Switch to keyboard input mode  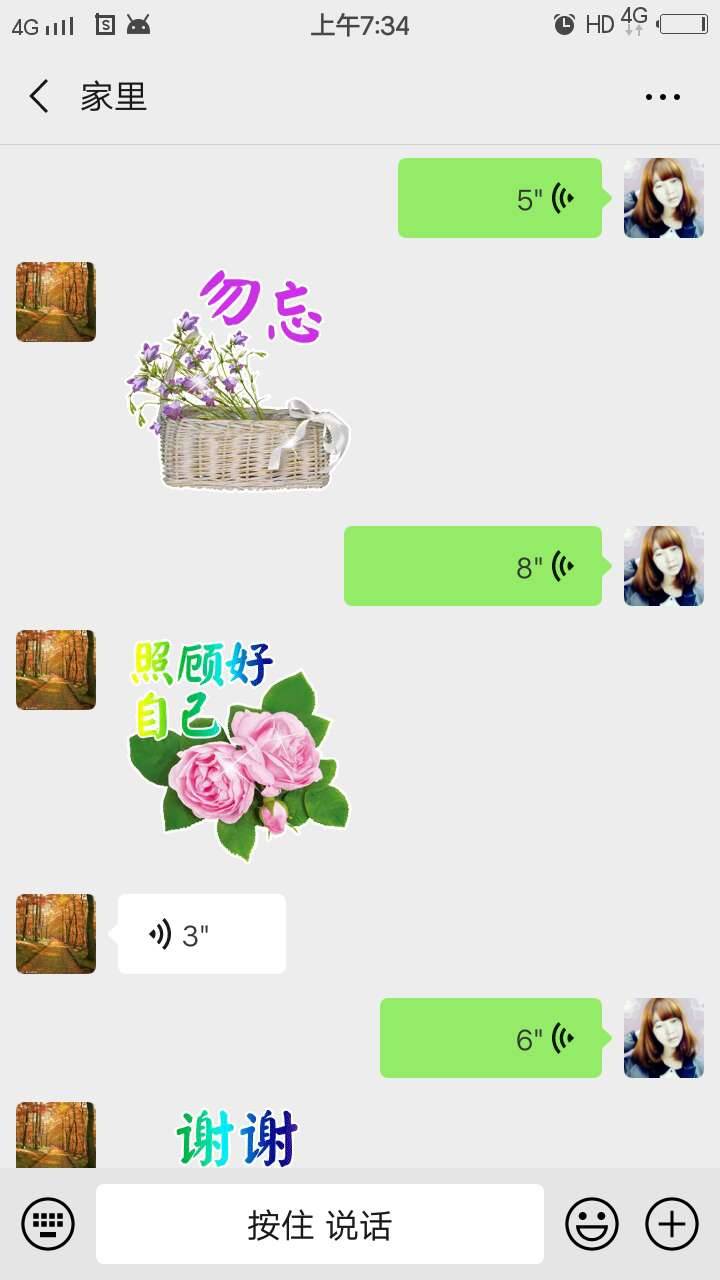click(x=49, y=1223)
